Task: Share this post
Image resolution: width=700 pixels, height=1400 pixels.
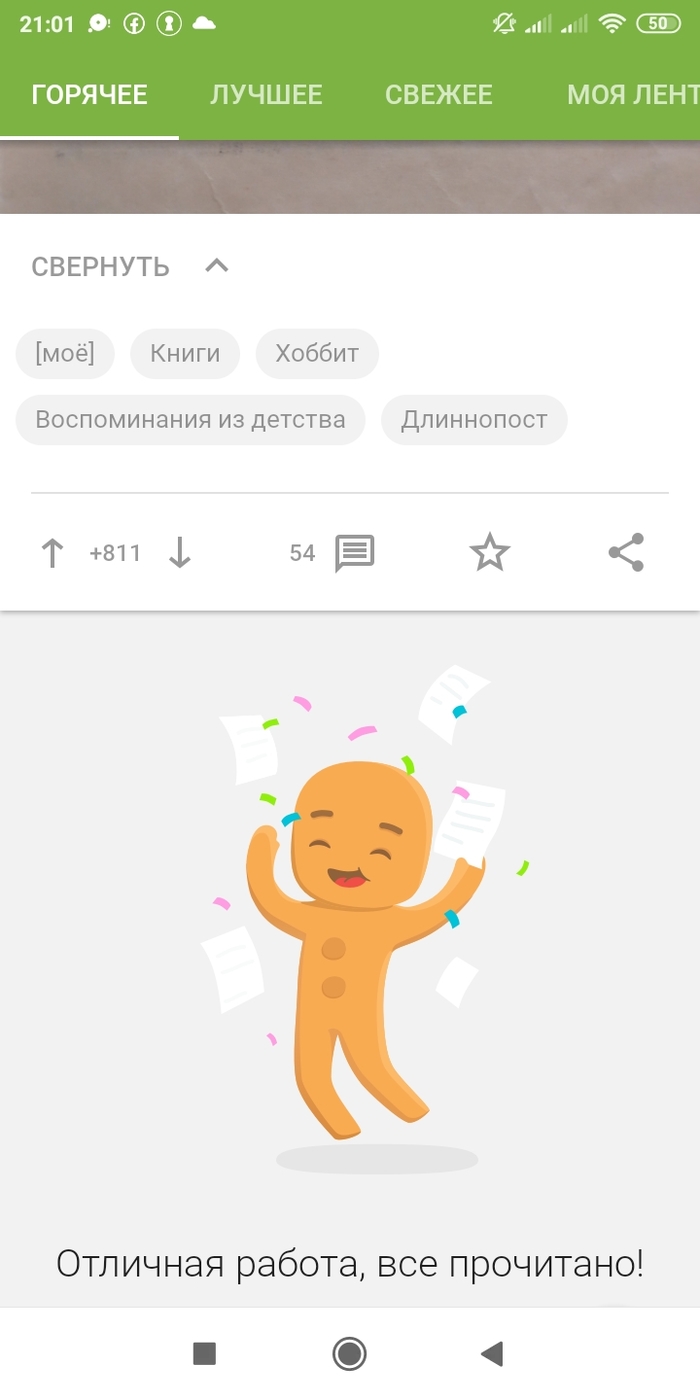Action: 626,553
